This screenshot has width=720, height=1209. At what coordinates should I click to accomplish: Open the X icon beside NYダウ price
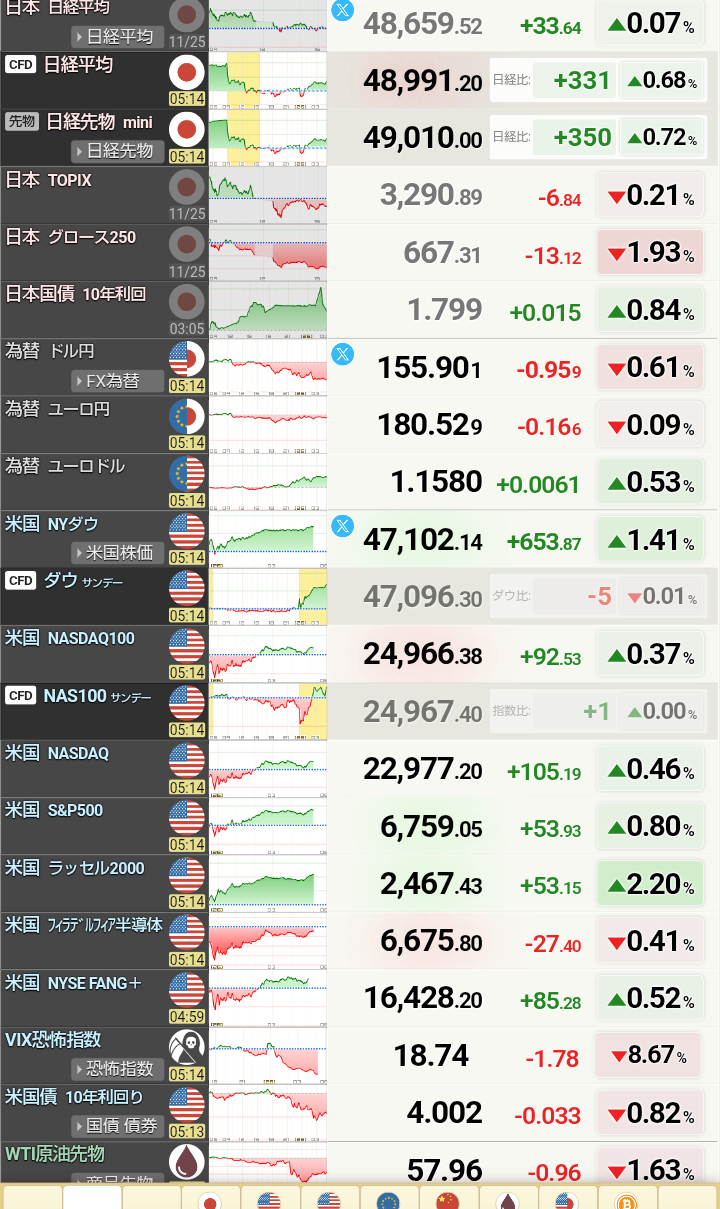click(342, 526)
